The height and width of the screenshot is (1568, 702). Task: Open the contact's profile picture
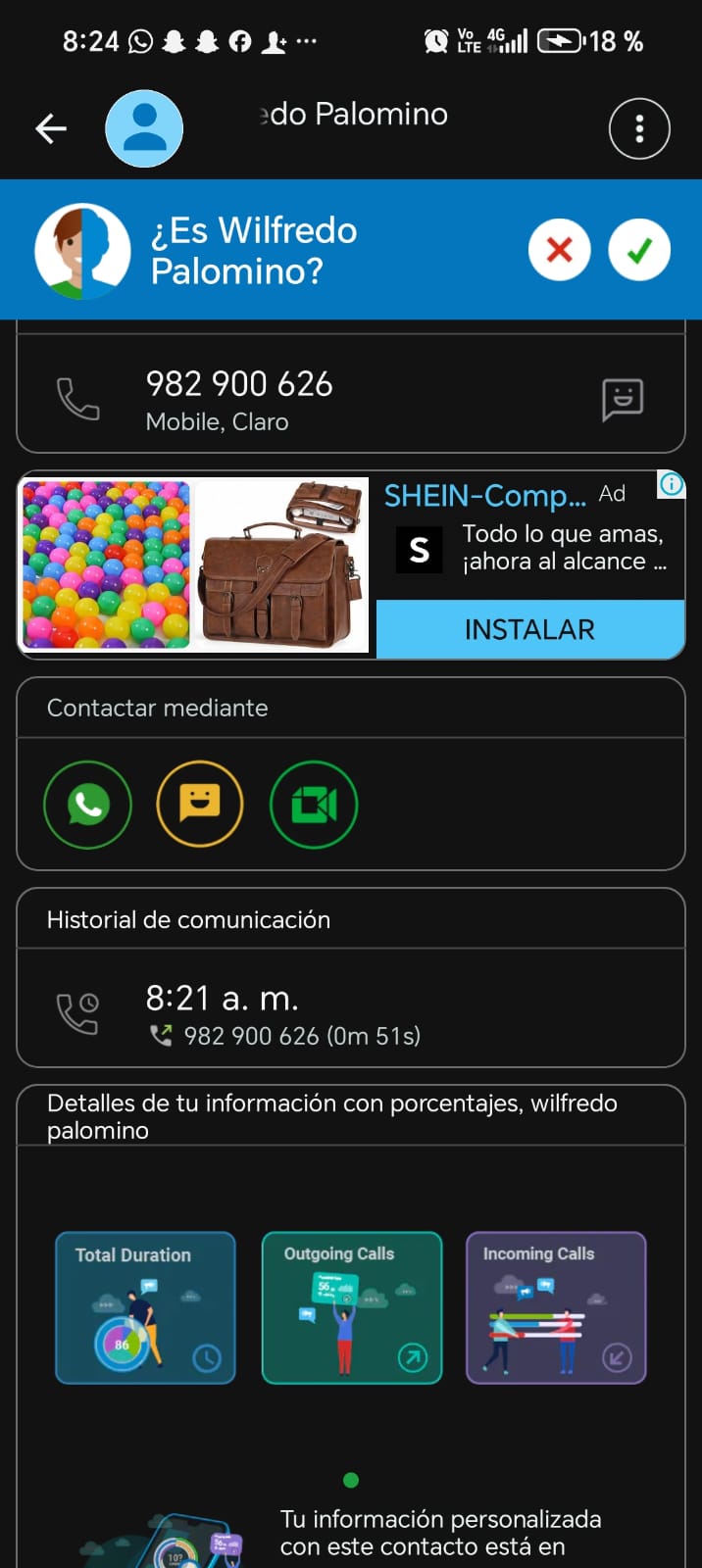(144, 128)
